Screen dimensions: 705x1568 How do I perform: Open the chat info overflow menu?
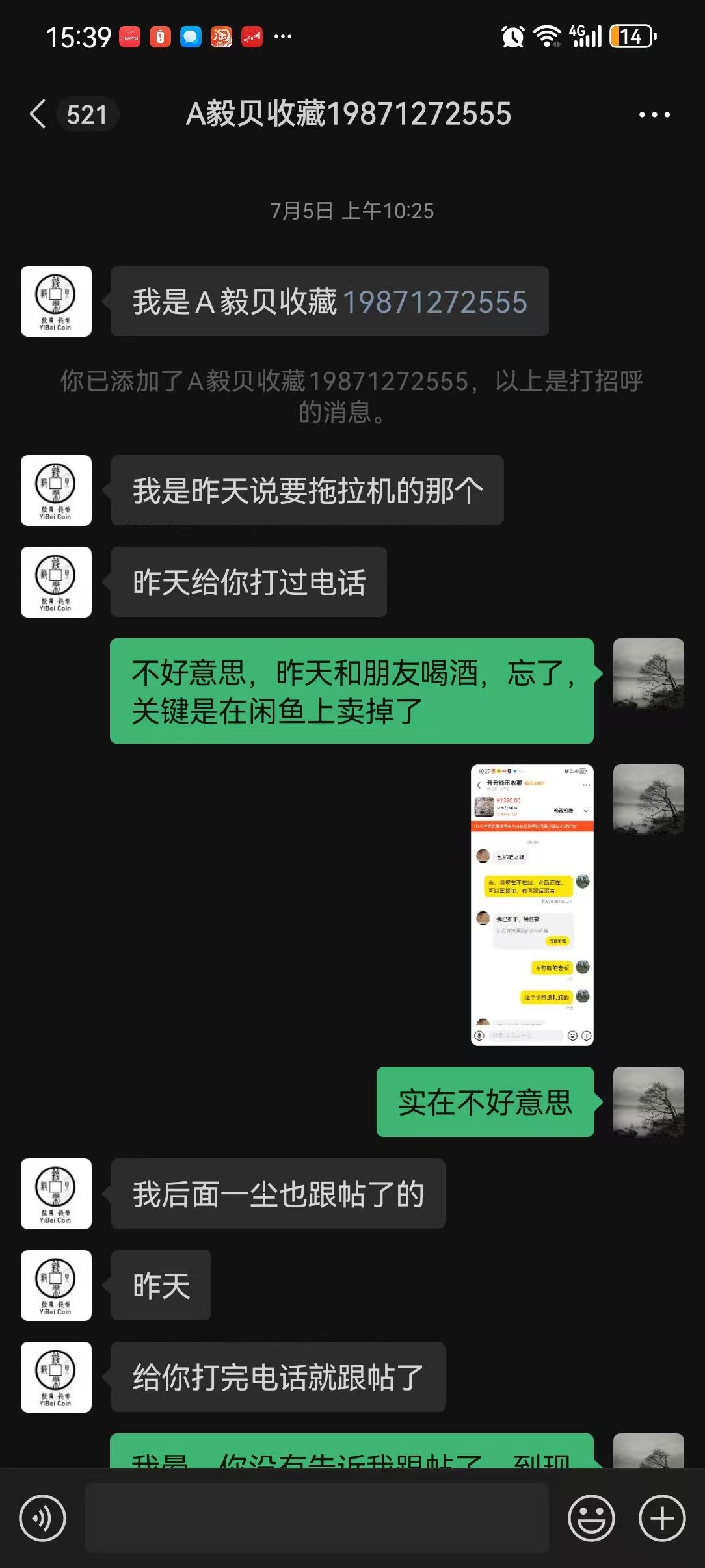click(654, 114)
